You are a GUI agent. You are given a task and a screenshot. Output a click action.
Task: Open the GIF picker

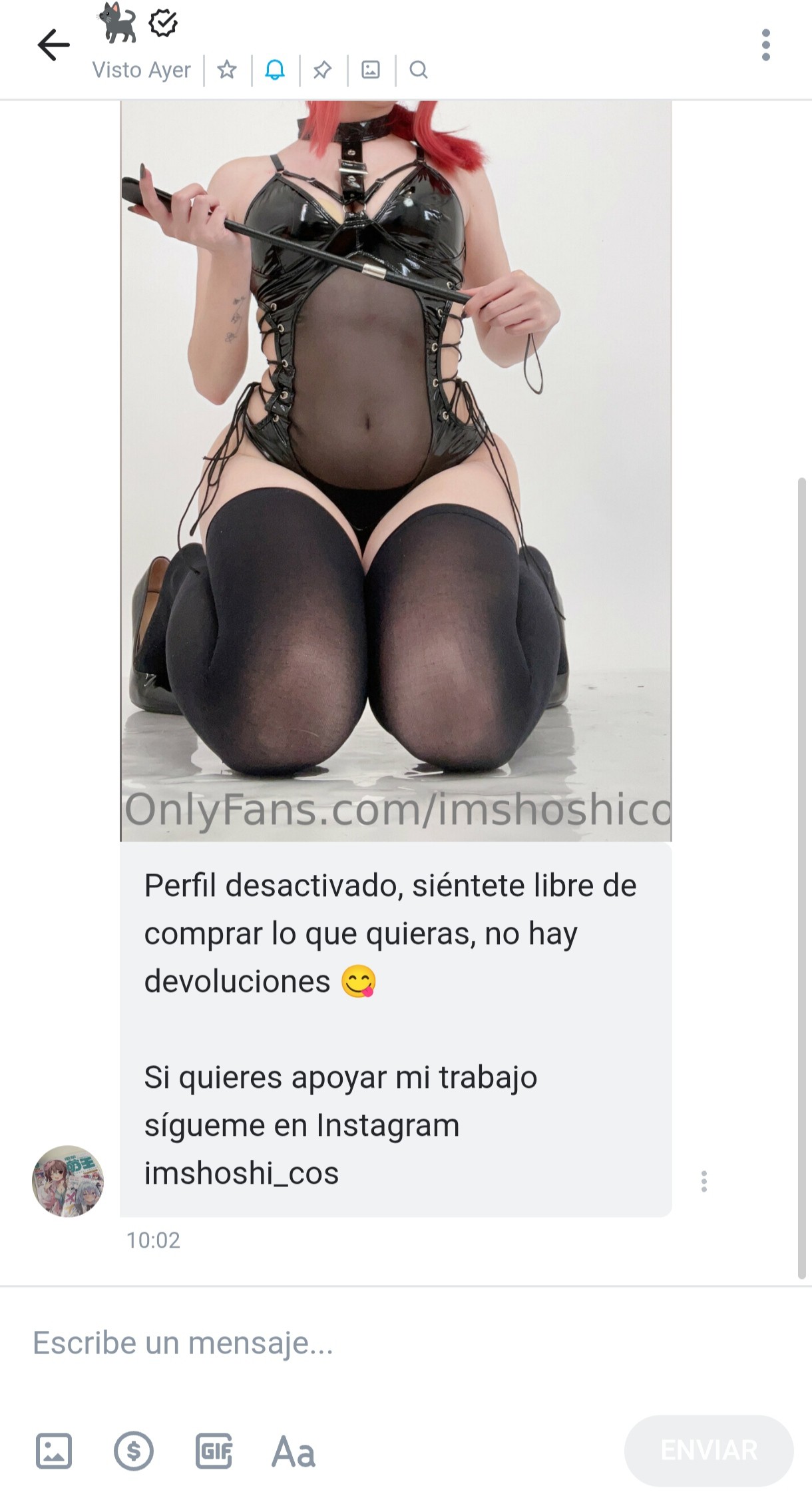[214, 1451]
